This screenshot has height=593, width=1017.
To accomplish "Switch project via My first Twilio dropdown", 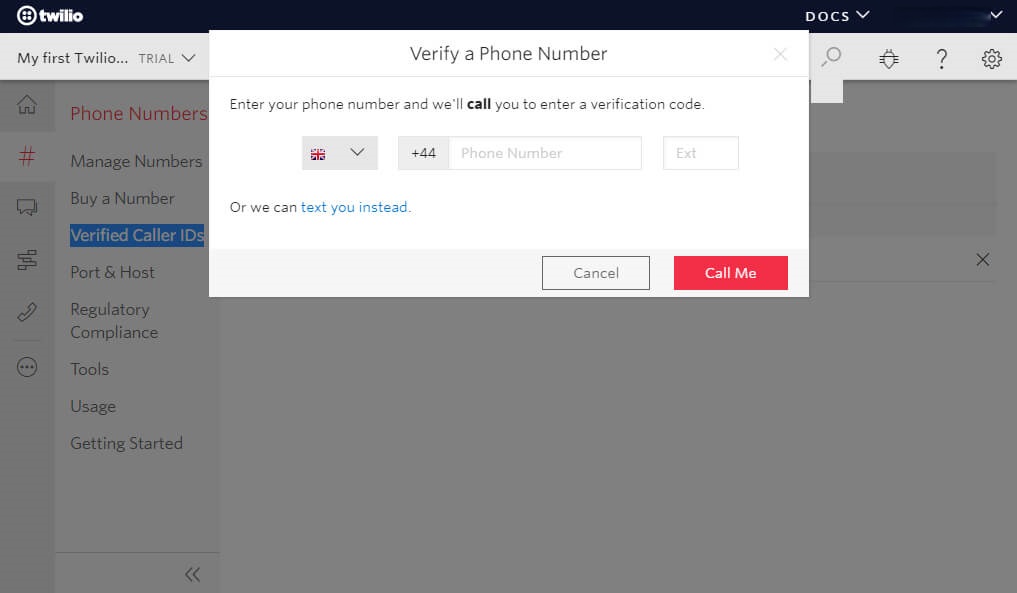I will click(106, 58).
